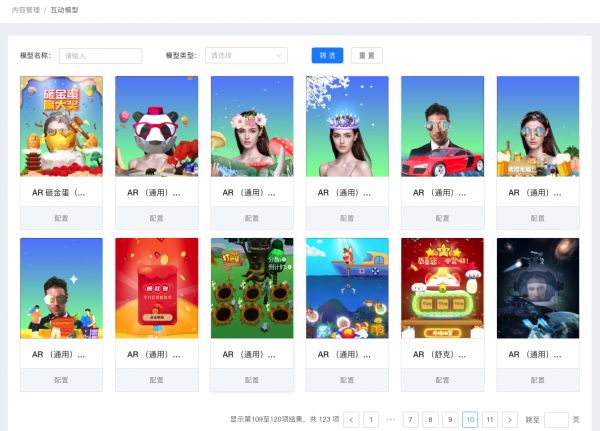
Task: Go to page 11
Action: [x=490, y=420]
